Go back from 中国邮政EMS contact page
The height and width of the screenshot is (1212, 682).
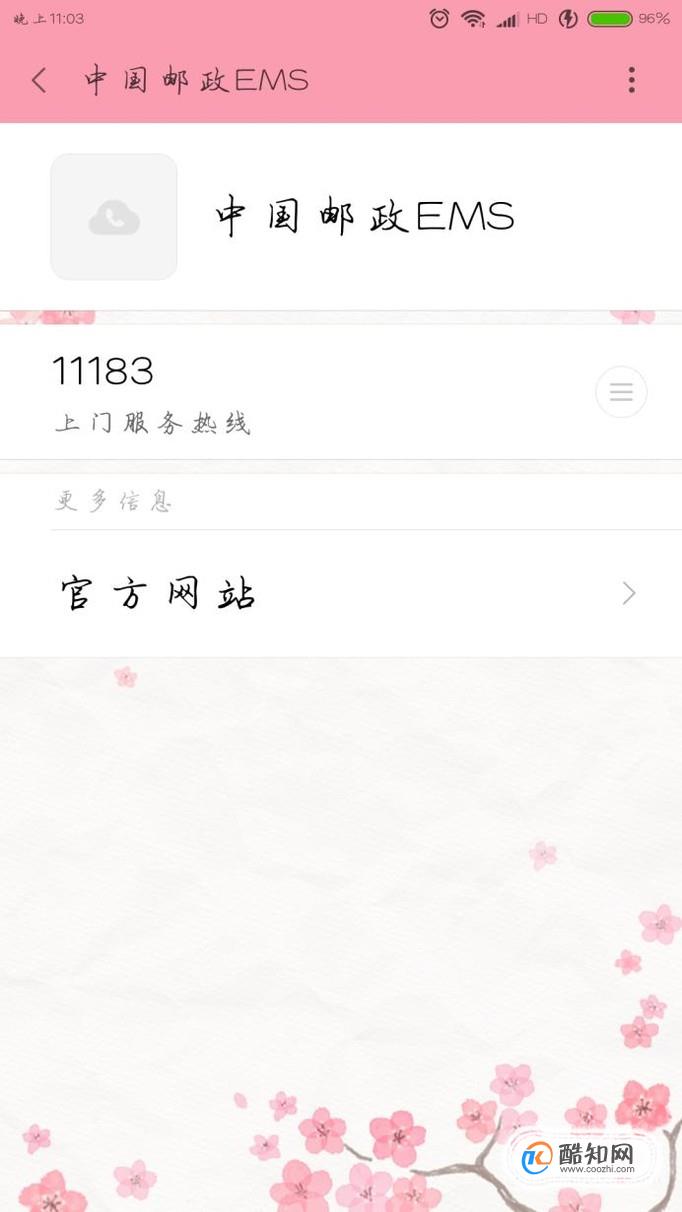point(39,80)
